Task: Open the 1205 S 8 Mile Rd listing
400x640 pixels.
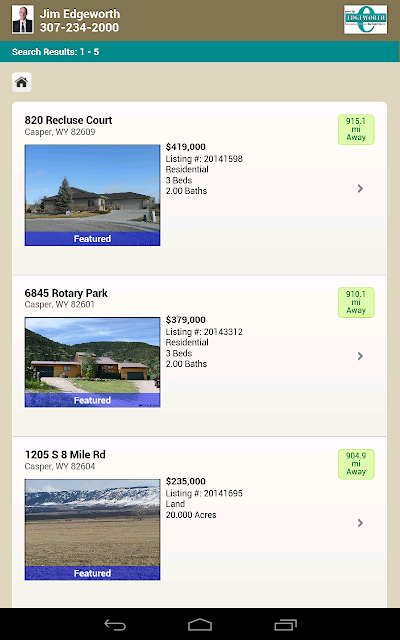Action: 199,522
